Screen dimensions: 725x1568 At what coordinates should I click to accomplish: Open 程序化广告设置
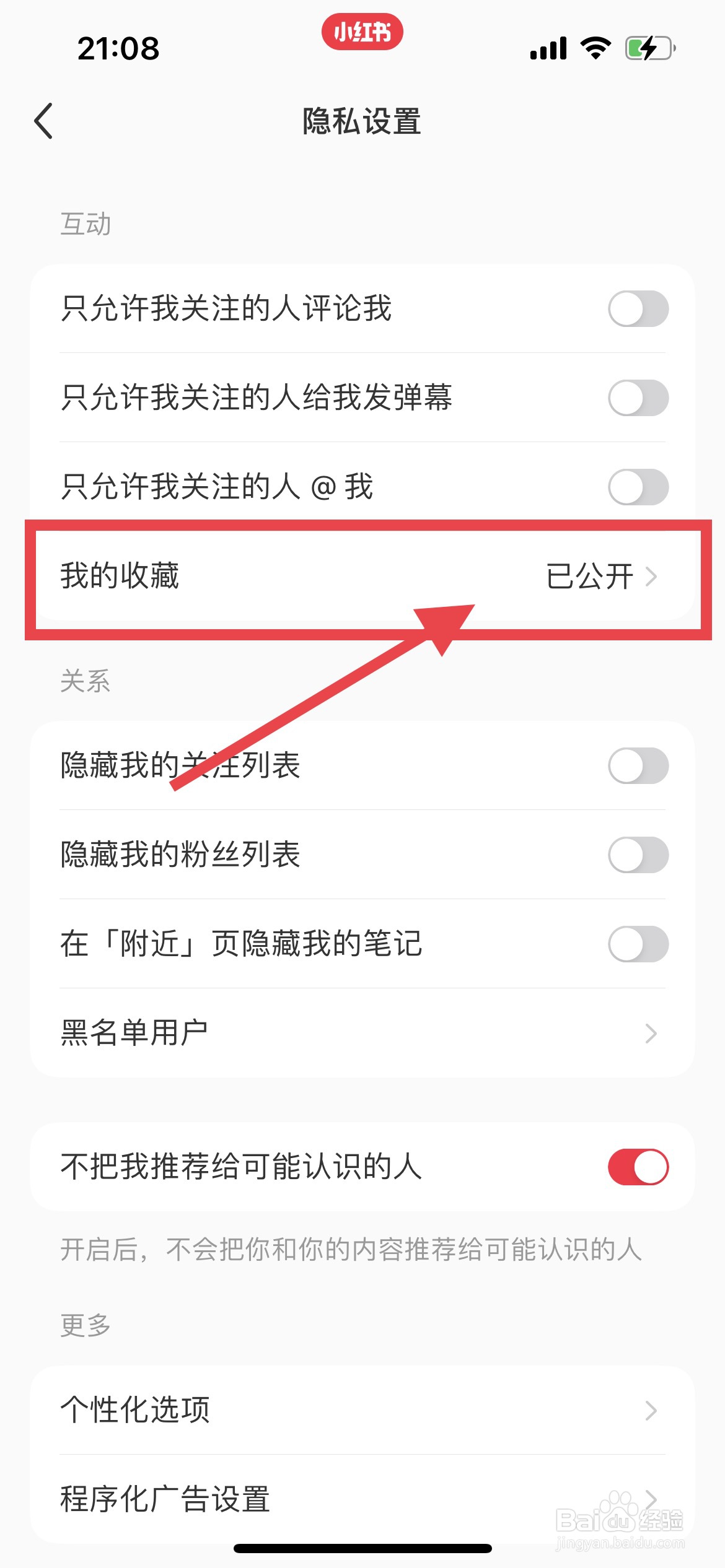click(x=362, y=1499)
